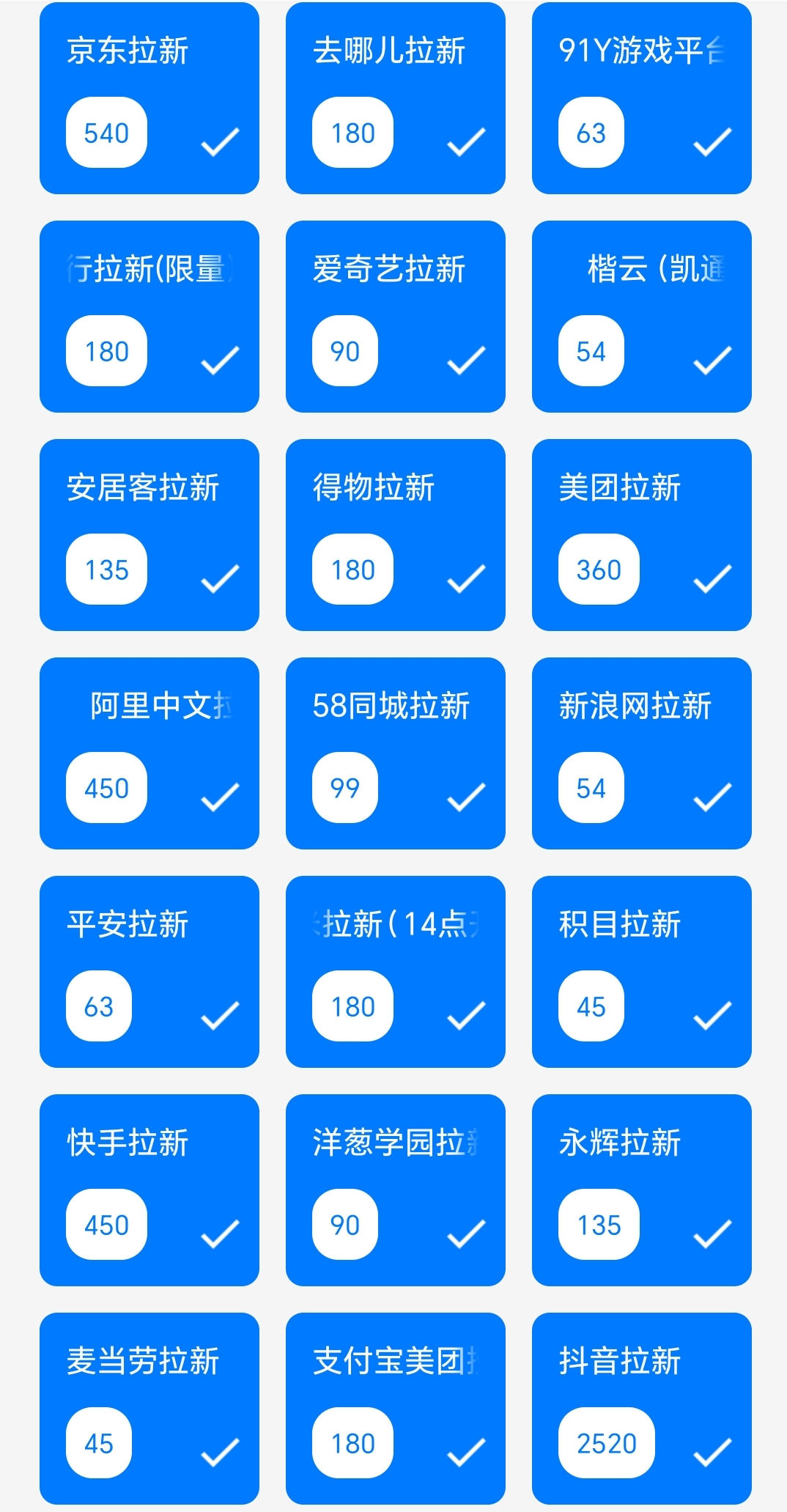
Task: Tap the 快手拉新 card
Action: pos(149,1190)
